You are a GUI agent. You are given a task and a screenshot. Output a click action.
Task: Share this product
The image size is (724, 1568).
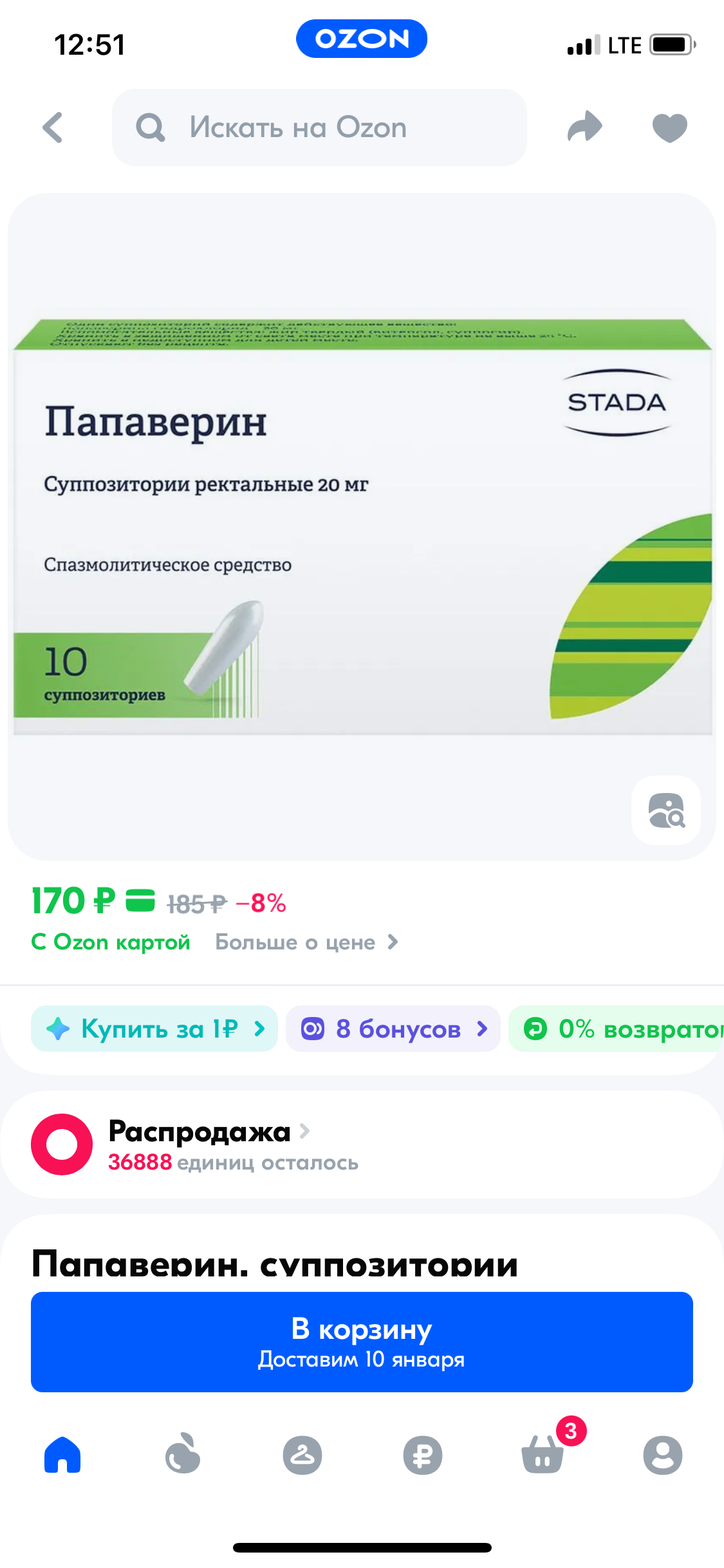[x=584, y=127]
